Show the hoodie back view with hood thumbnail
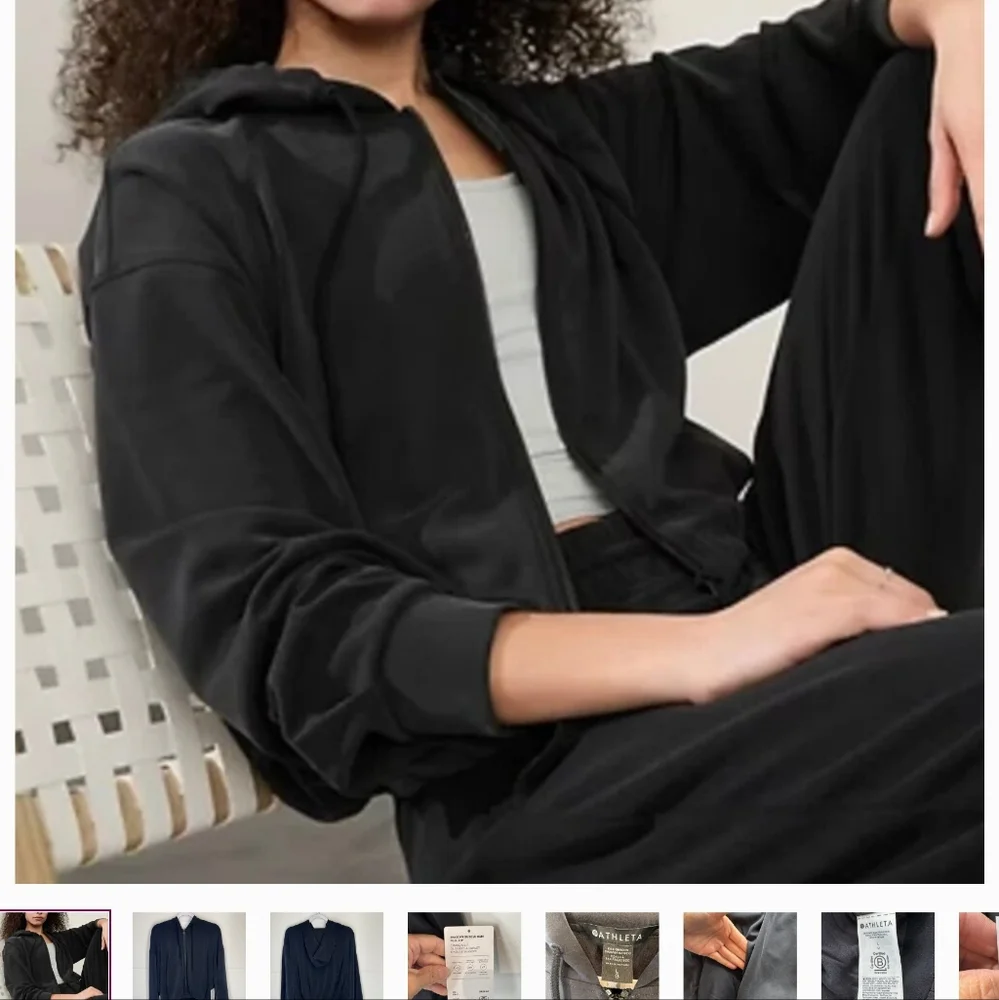 (x=326, y=955)
